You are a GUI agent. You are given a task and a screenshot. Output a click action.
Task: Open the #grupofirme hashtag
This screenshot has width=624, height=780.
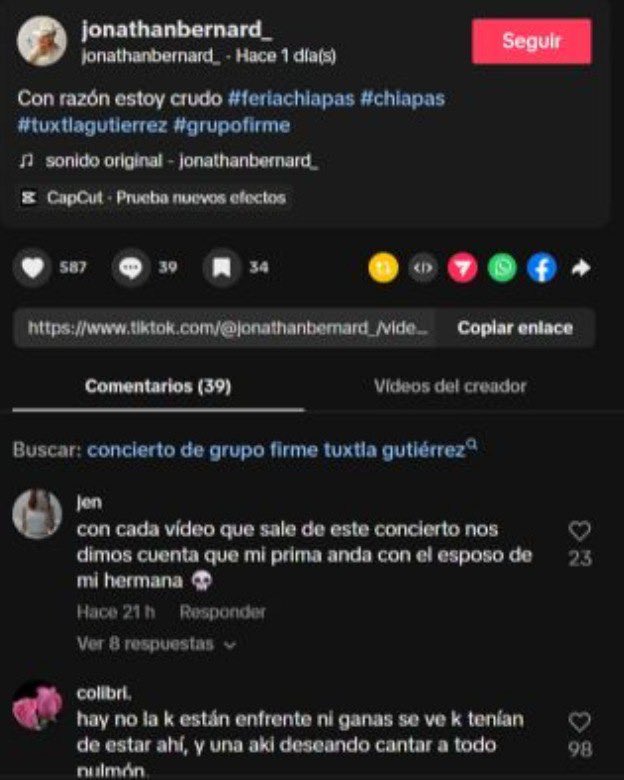click(x=231, y=126)
